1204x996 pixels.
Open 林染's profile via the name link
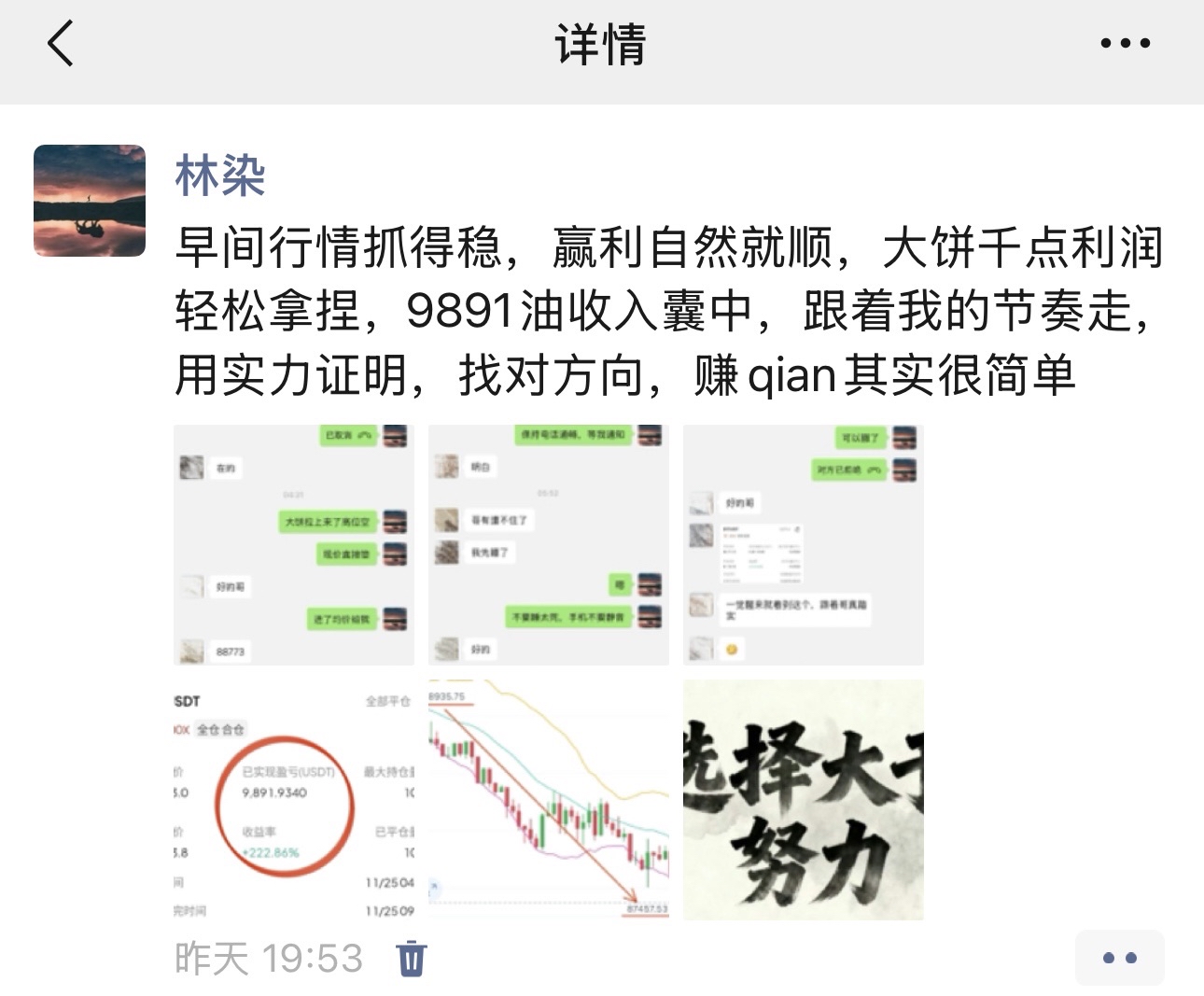(x=220, y=176)
